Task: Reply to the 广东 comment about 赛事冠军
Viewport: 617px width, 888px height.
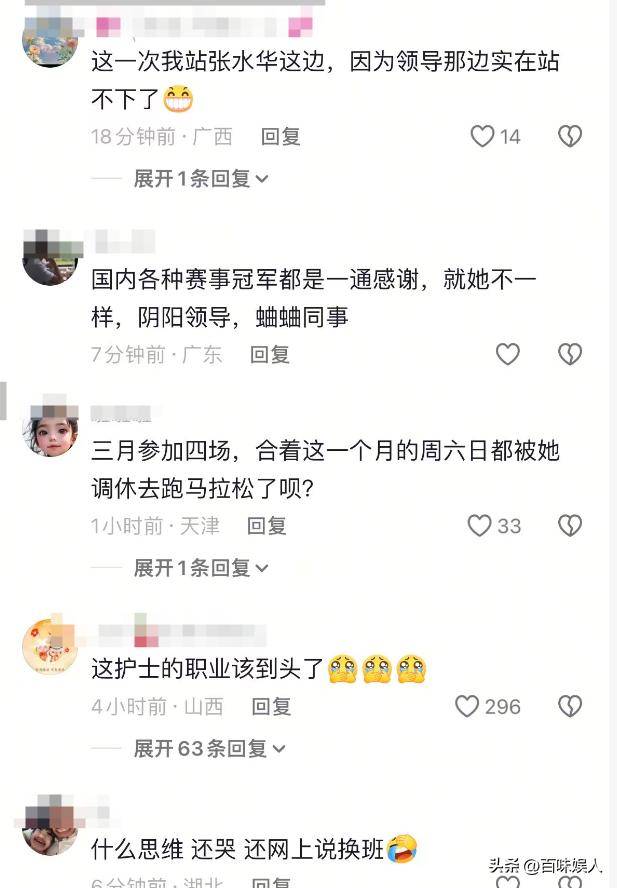Action: click(x=269, y=354)
